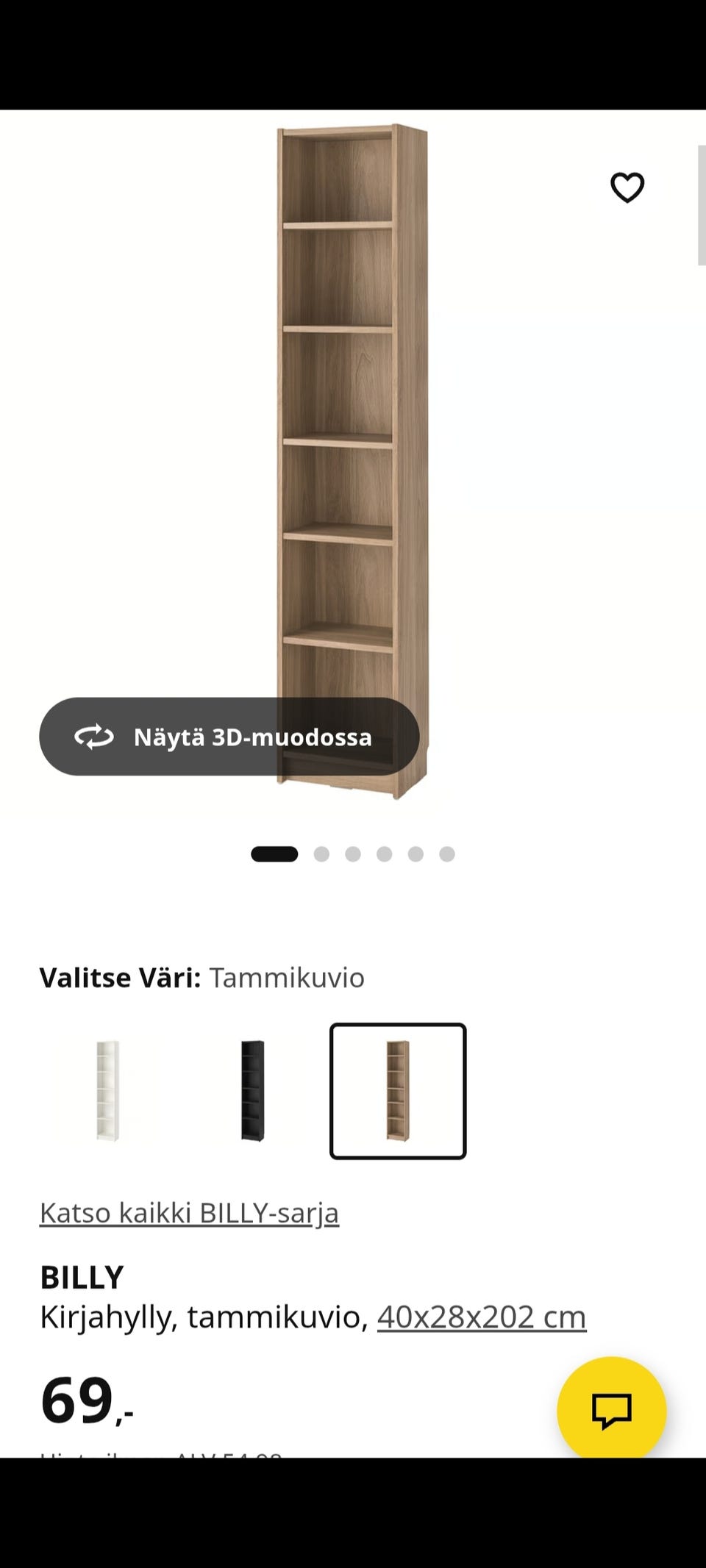Jump to second image via page dot
The height and width of the screenshot is (1568, 706).
tap(321, 853)
